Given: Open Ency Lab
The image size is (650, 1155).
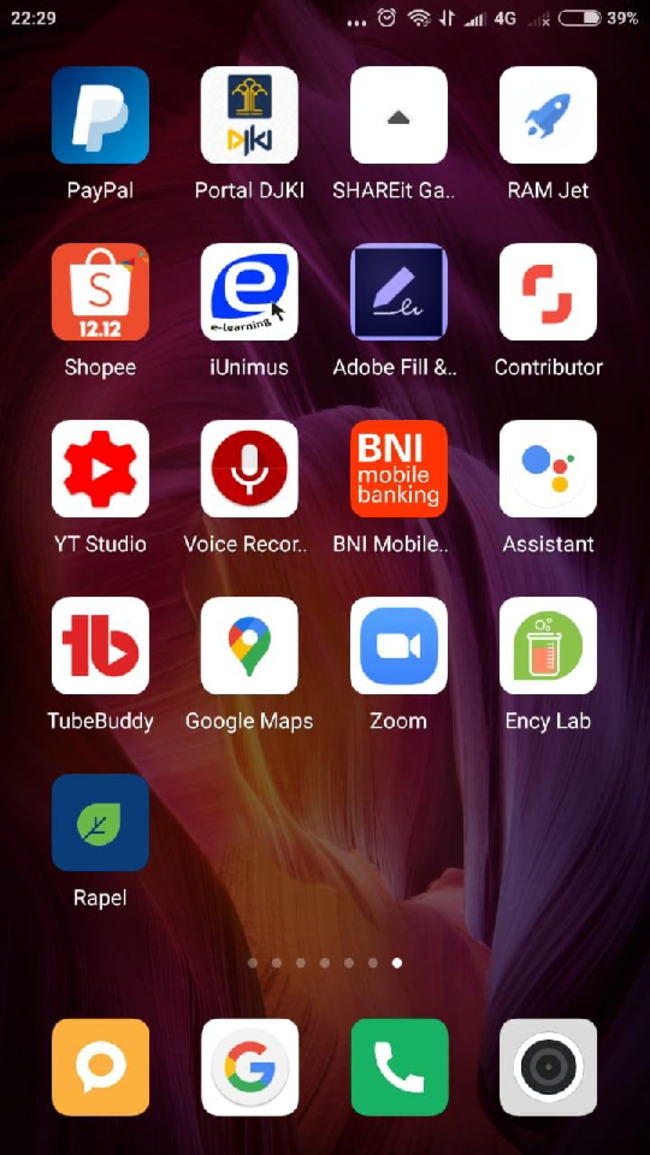Looking at the screenshot, I should tap(548, 646).
